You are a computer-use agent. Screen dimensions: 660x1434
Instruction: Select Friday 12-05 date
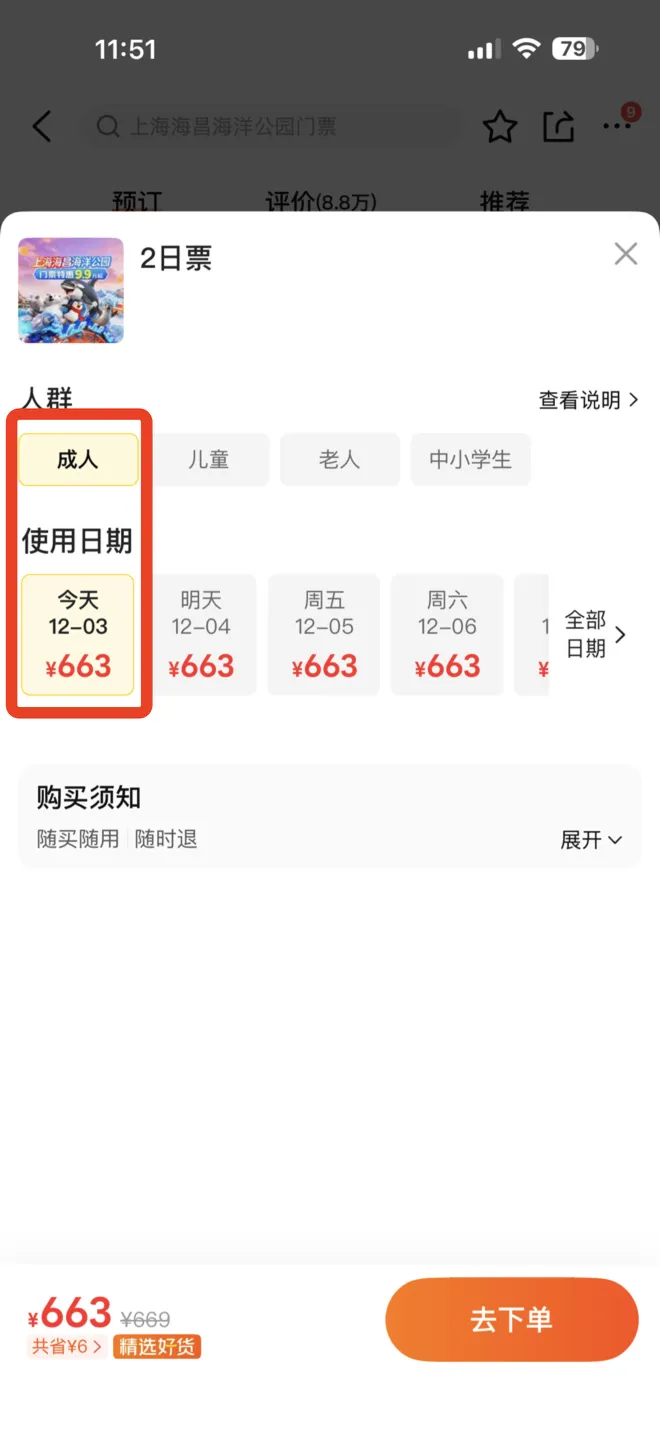pyautogui.click(x=324, y=634)
